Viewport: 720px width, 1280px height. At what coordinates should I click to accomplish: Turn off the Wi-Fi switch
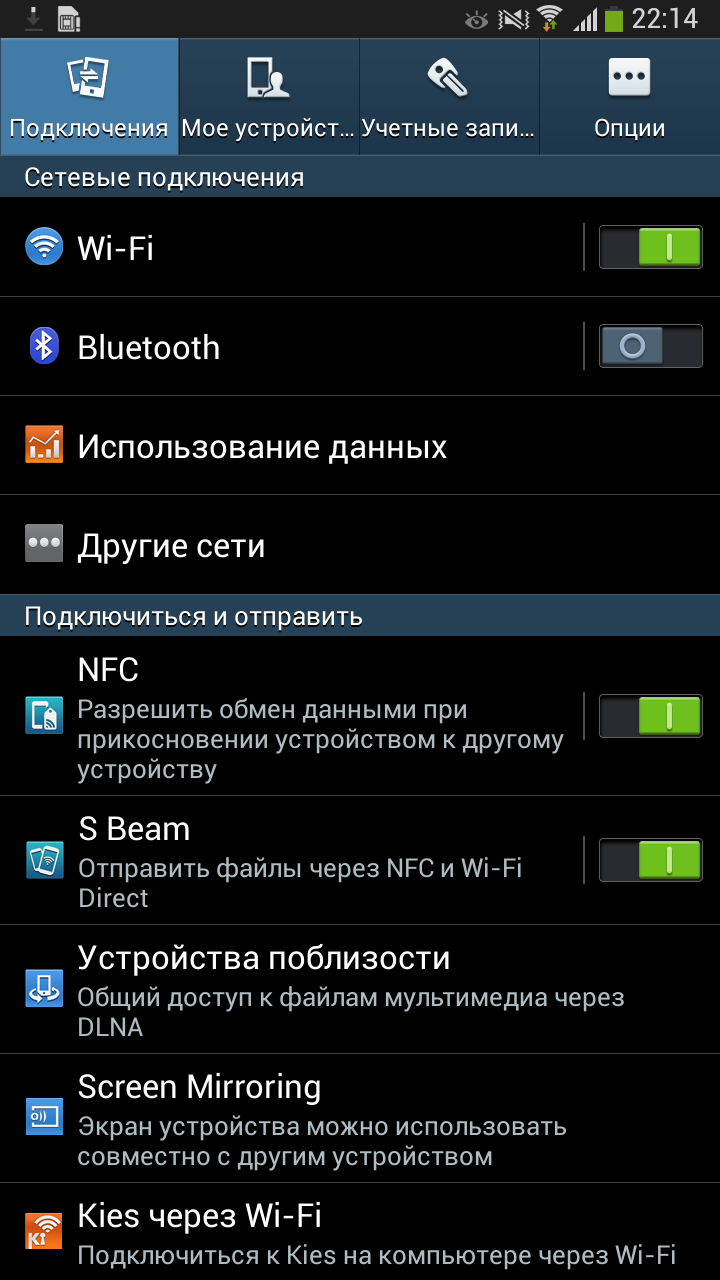(x=650, y=247)
